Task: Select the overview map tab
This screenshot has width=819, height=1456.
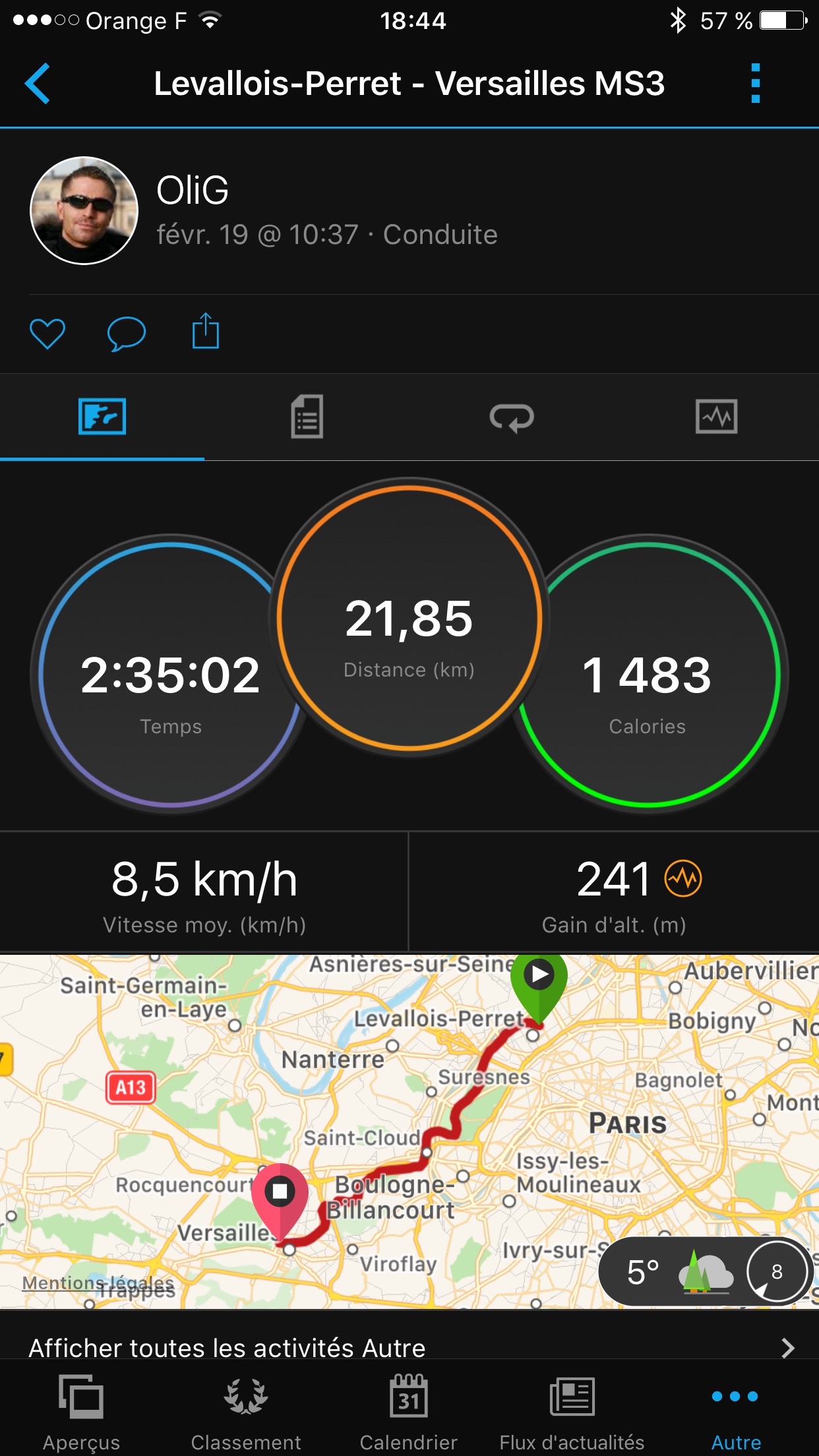Action: 102,417
